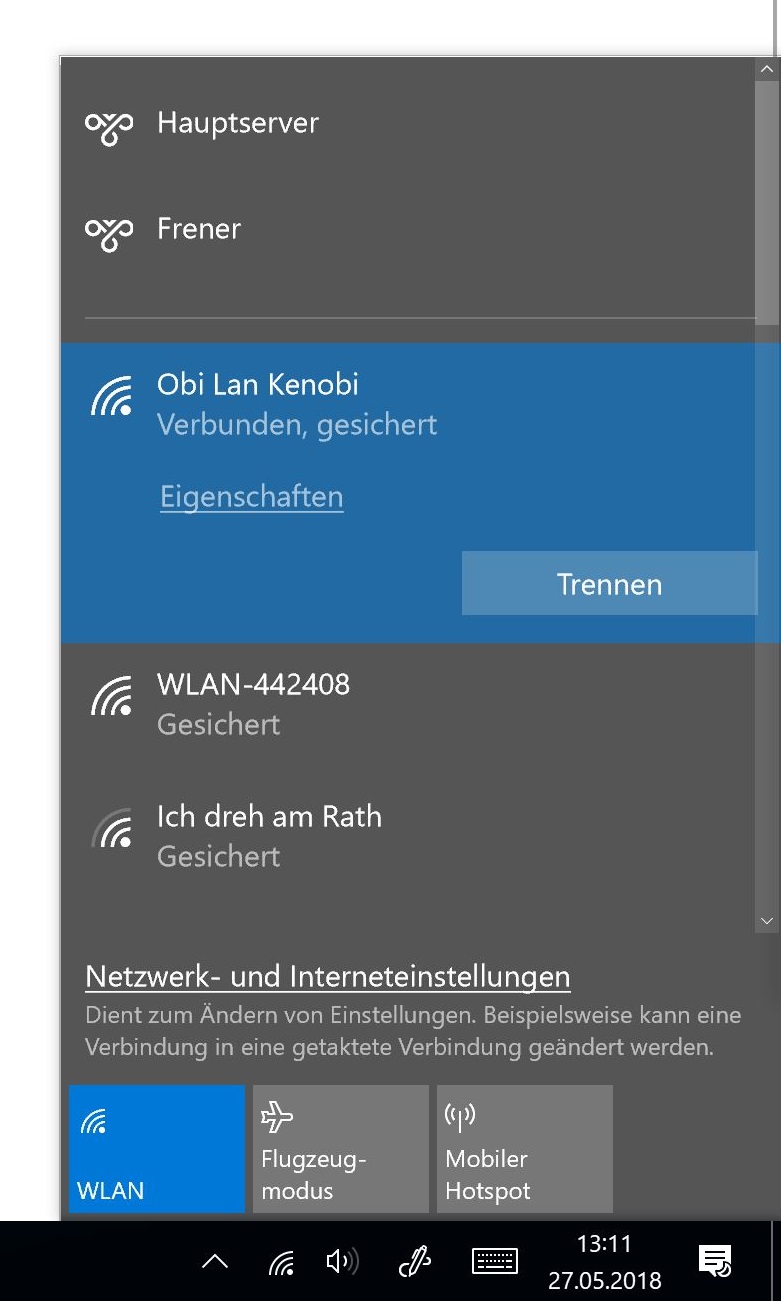Show hidden tray icons with the chevron
The width and height of the screenshot is (781, 1301).
tap(215, 1262)
